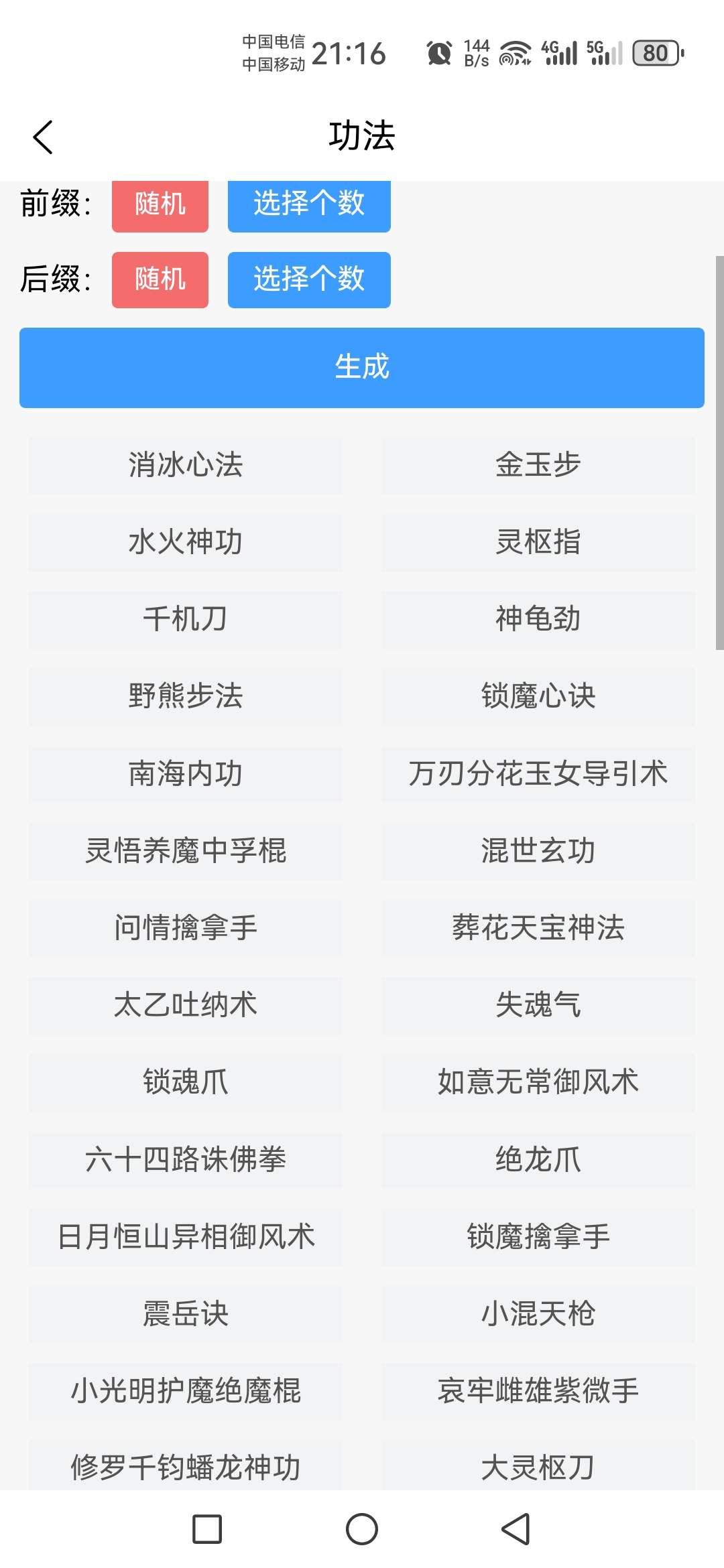
Task: Tap the 绝龙爪 entry
Action: coord(538,1160)
